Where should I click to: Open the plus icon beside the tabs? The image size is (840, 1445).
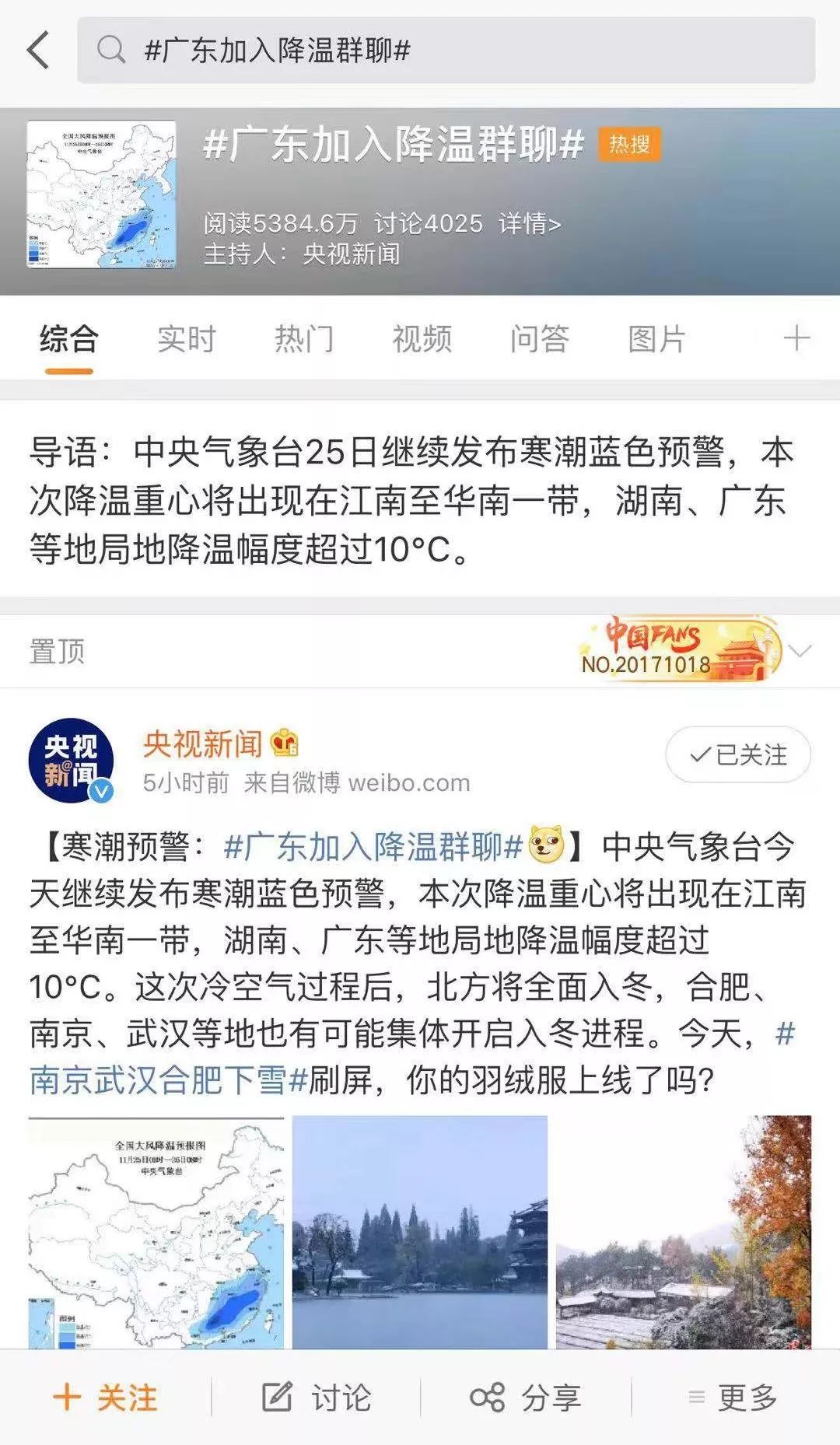(796, 338)
